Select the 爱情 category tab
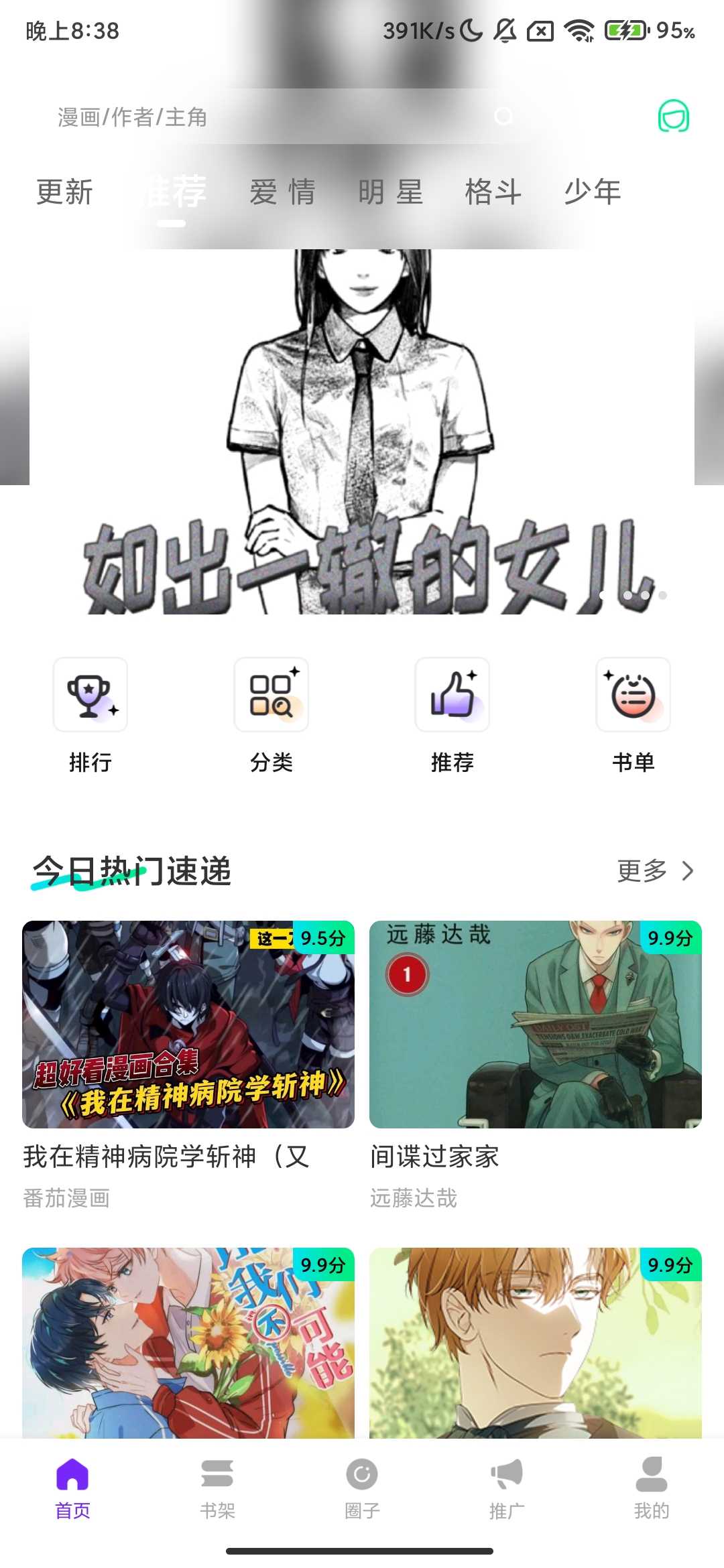 pyautogui.click(x=282, y=192)
